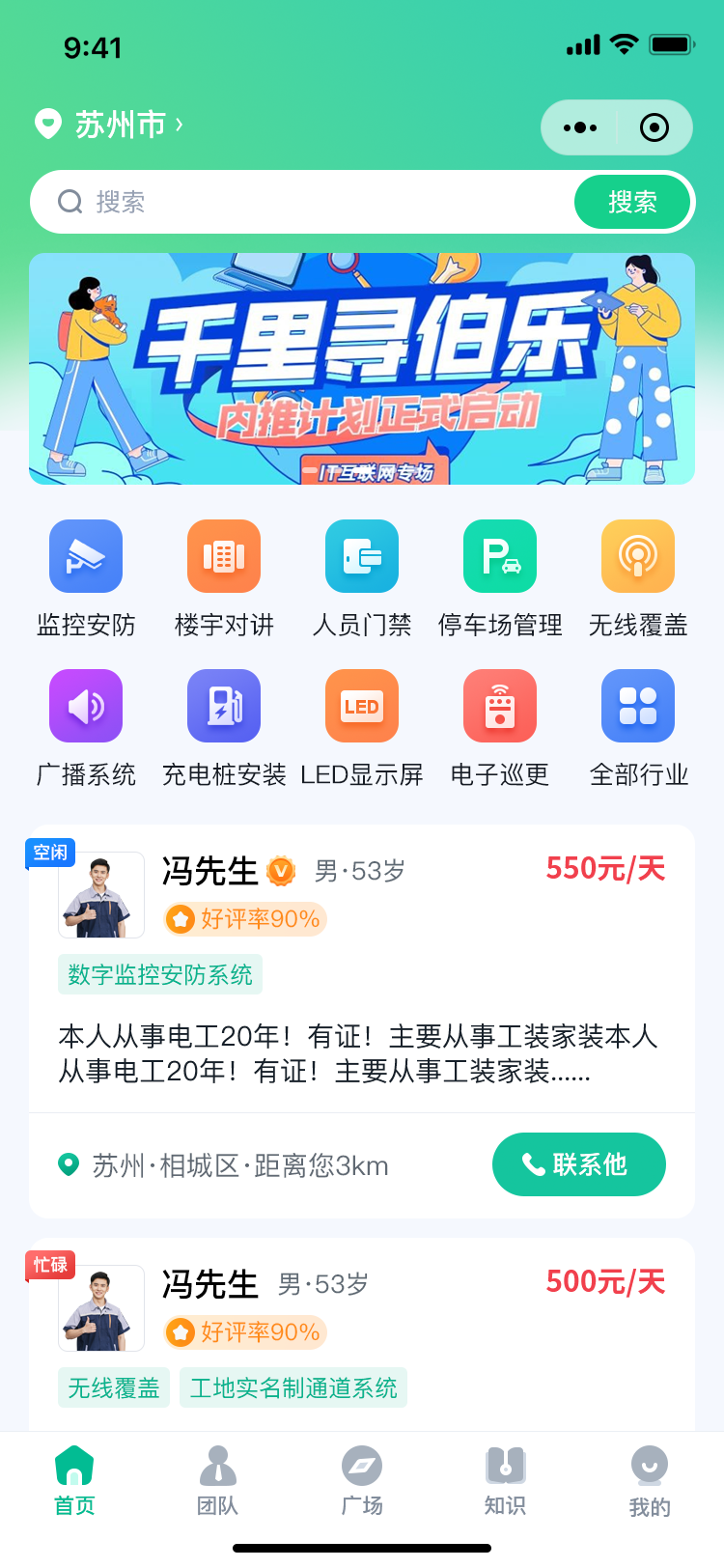The height and width of the screenshot is (1568, 724).
Task: Switch to the 团队 tab
Action: tap(217, 1481)
